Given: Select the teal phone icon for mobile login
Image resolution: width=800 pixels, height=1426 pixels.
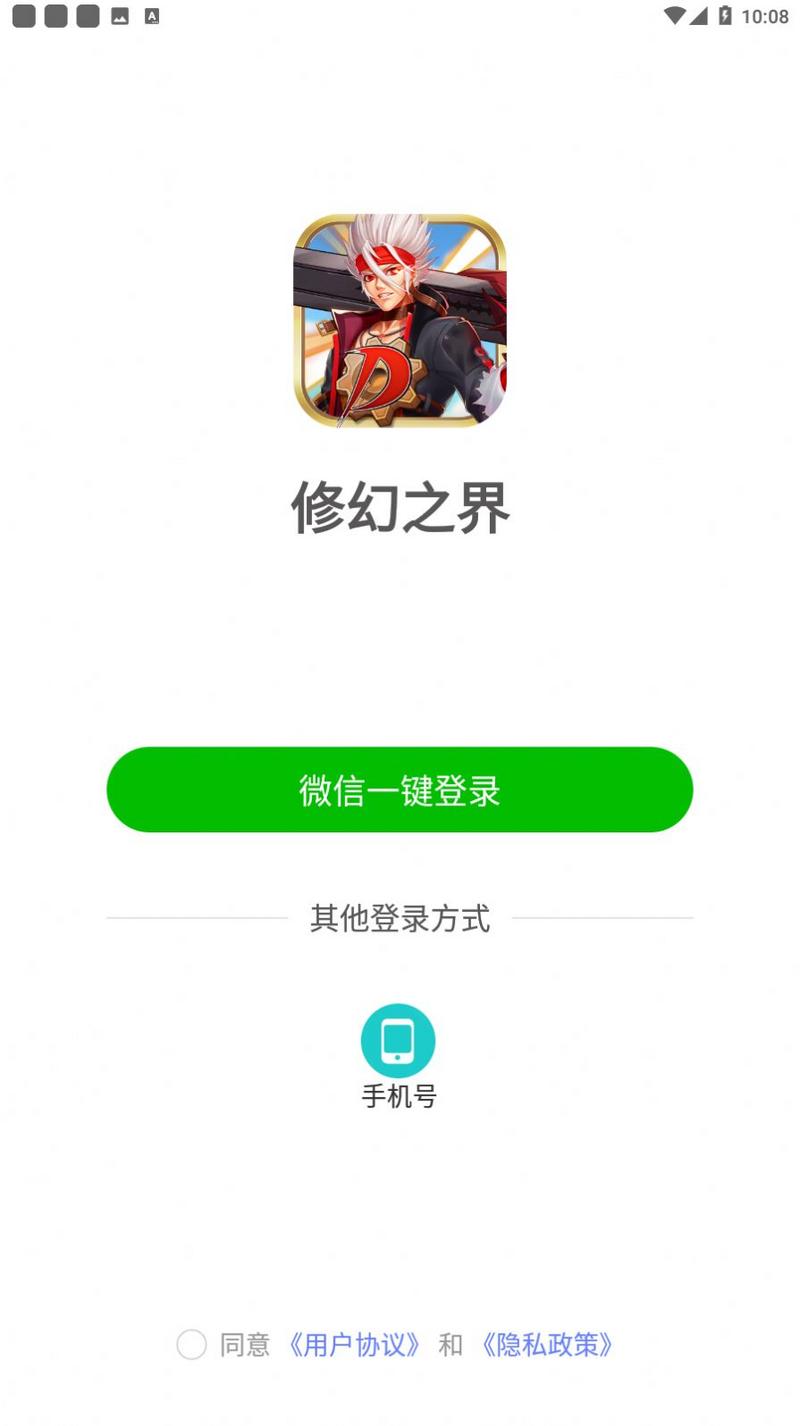Looking at the screenshot, I should coord(398,1040).
